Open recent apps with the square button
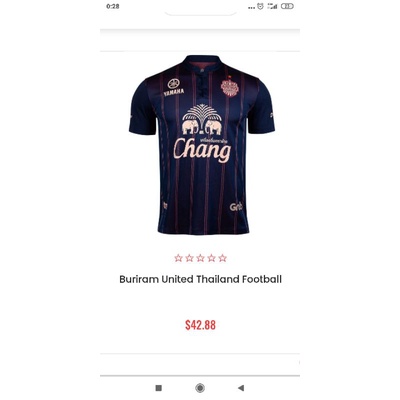 (159, 388)
